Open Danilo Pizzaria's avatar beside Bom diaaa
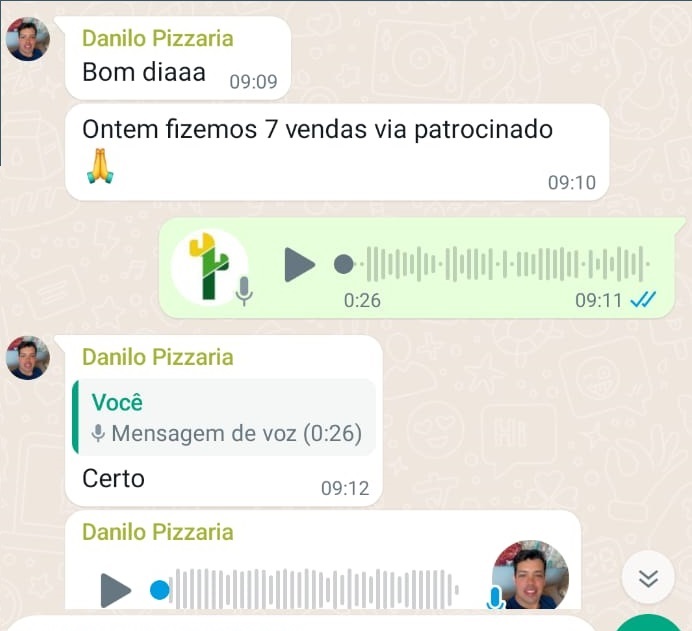This screenshot has height=631, width=692. [27, 40]
